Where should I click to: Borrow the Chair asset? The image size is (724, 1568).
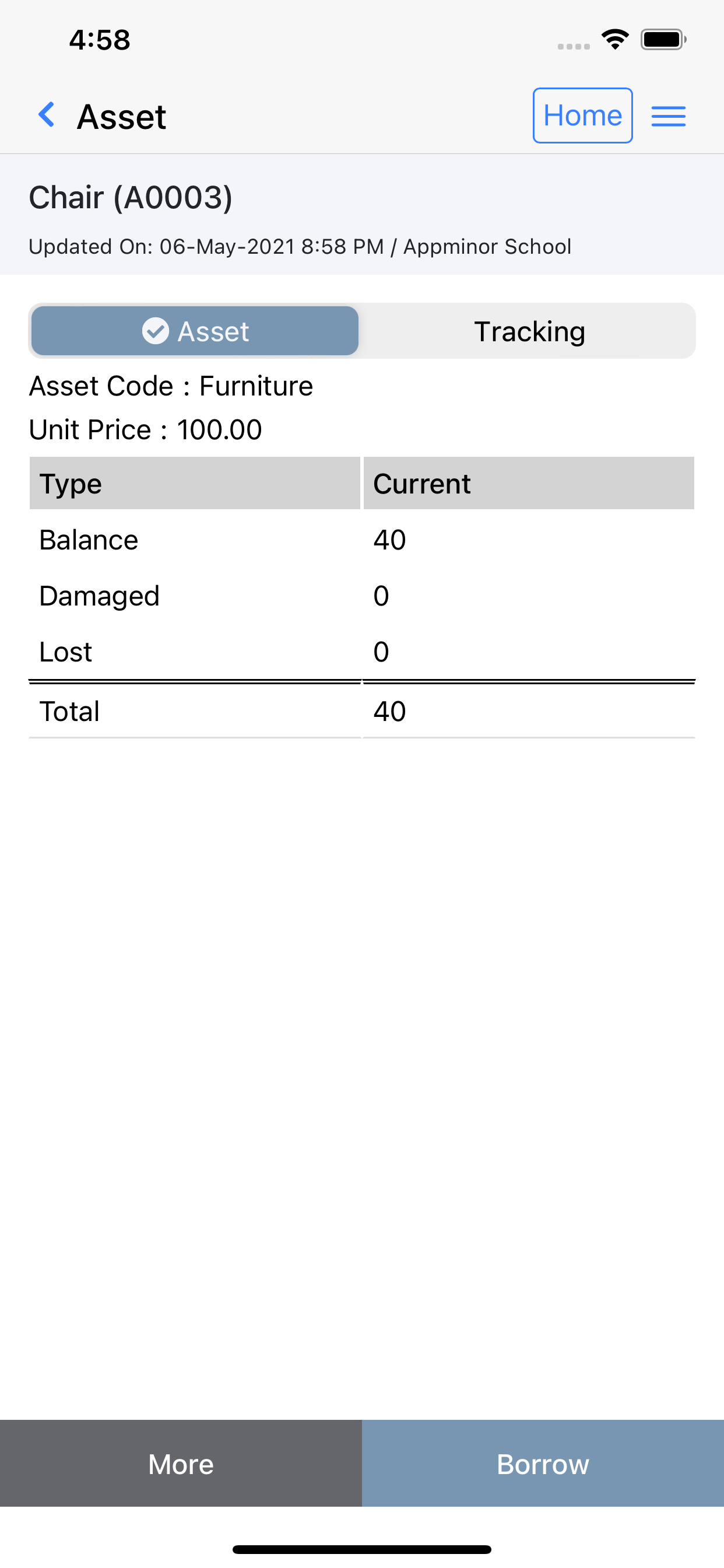tap(543, 1464)
